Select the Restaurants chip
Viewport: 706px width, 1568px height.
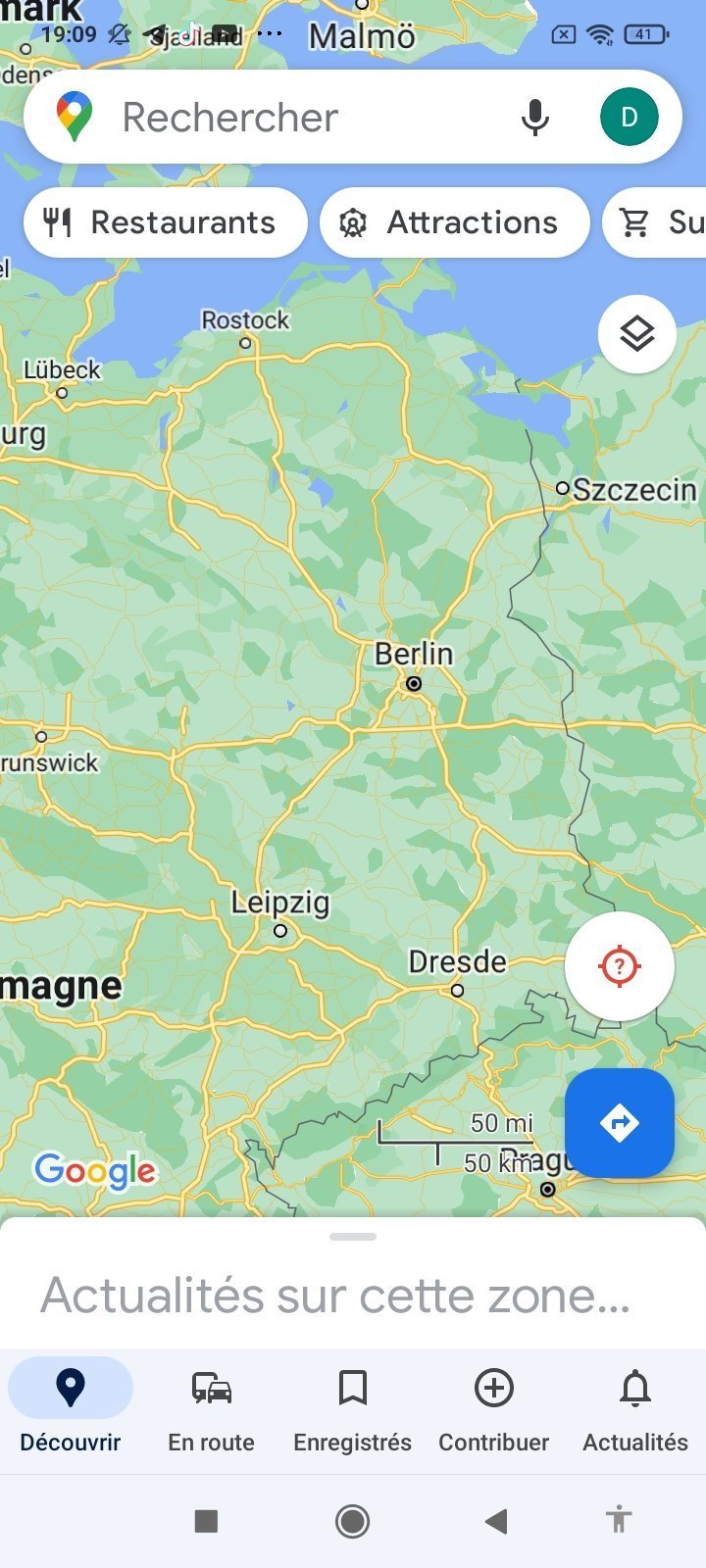point(165,222)
